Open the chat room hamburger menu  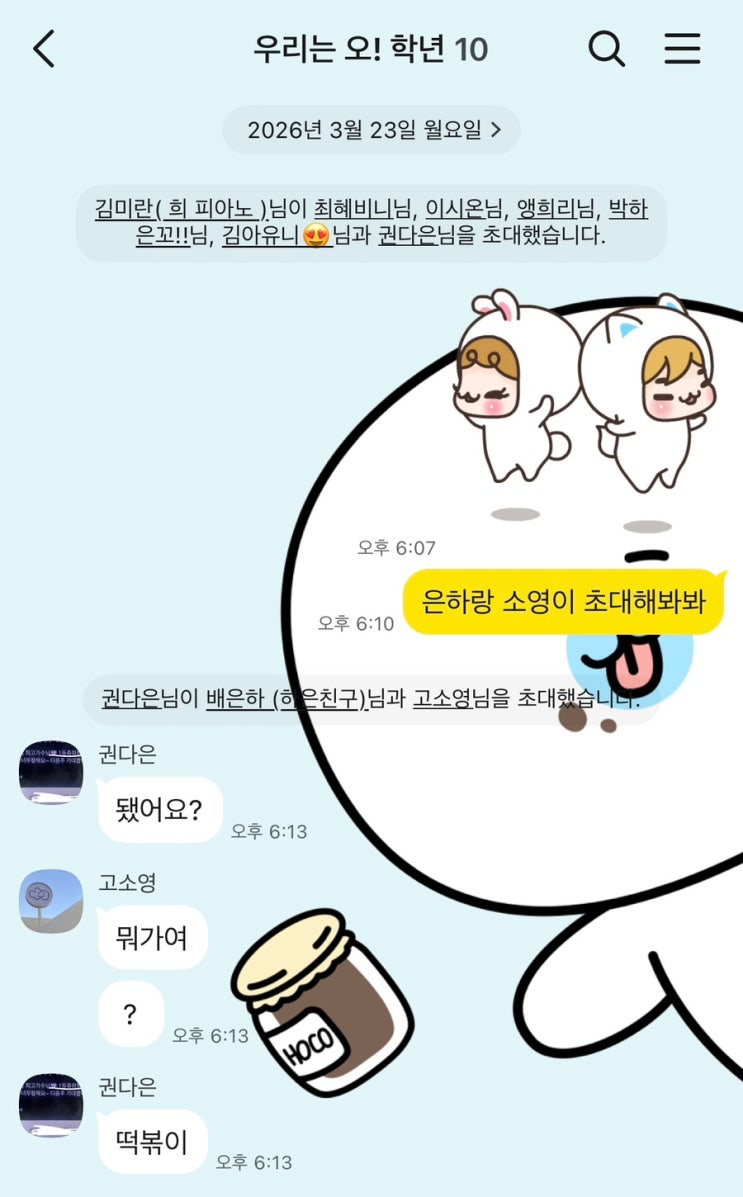(682, 48)
